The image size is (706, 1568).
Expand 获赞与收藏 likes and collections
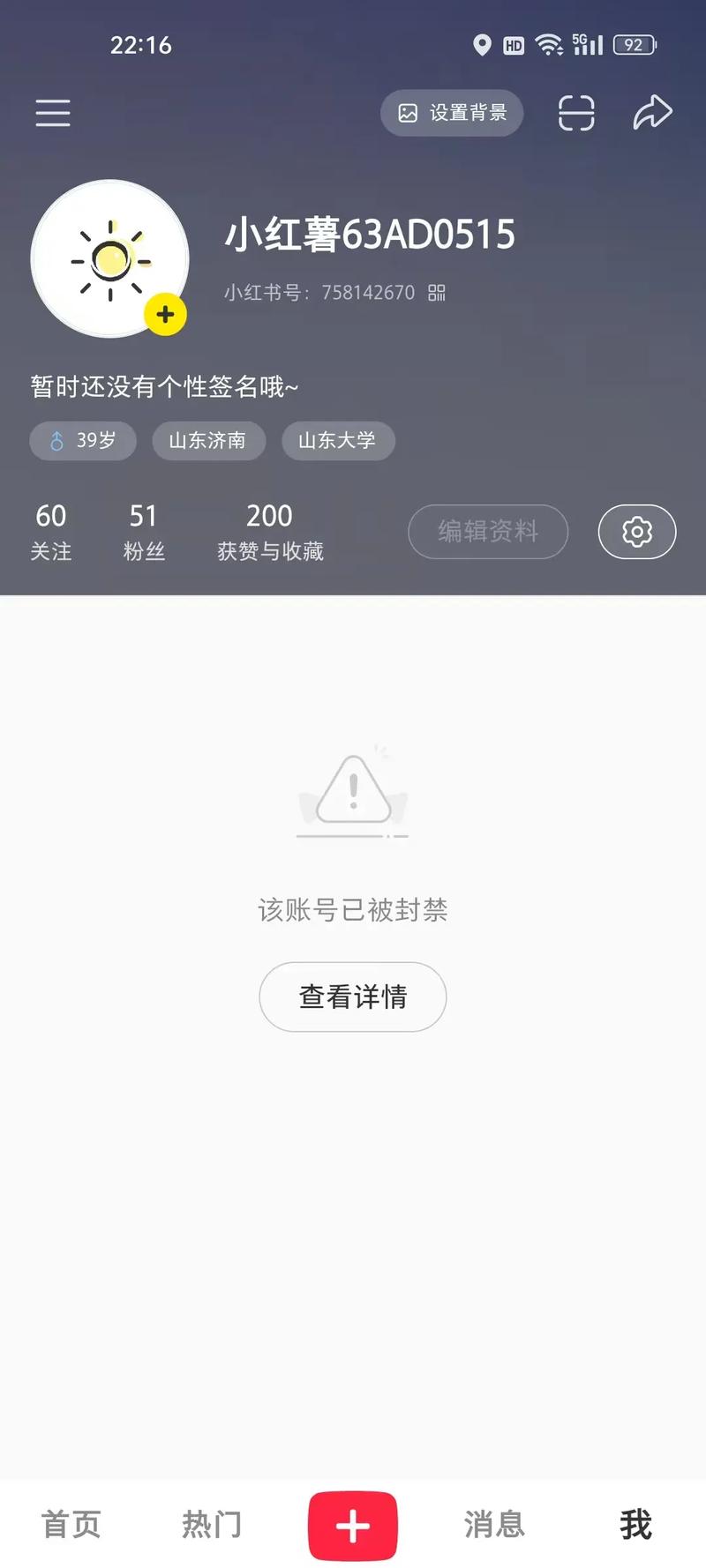[269, 529]
